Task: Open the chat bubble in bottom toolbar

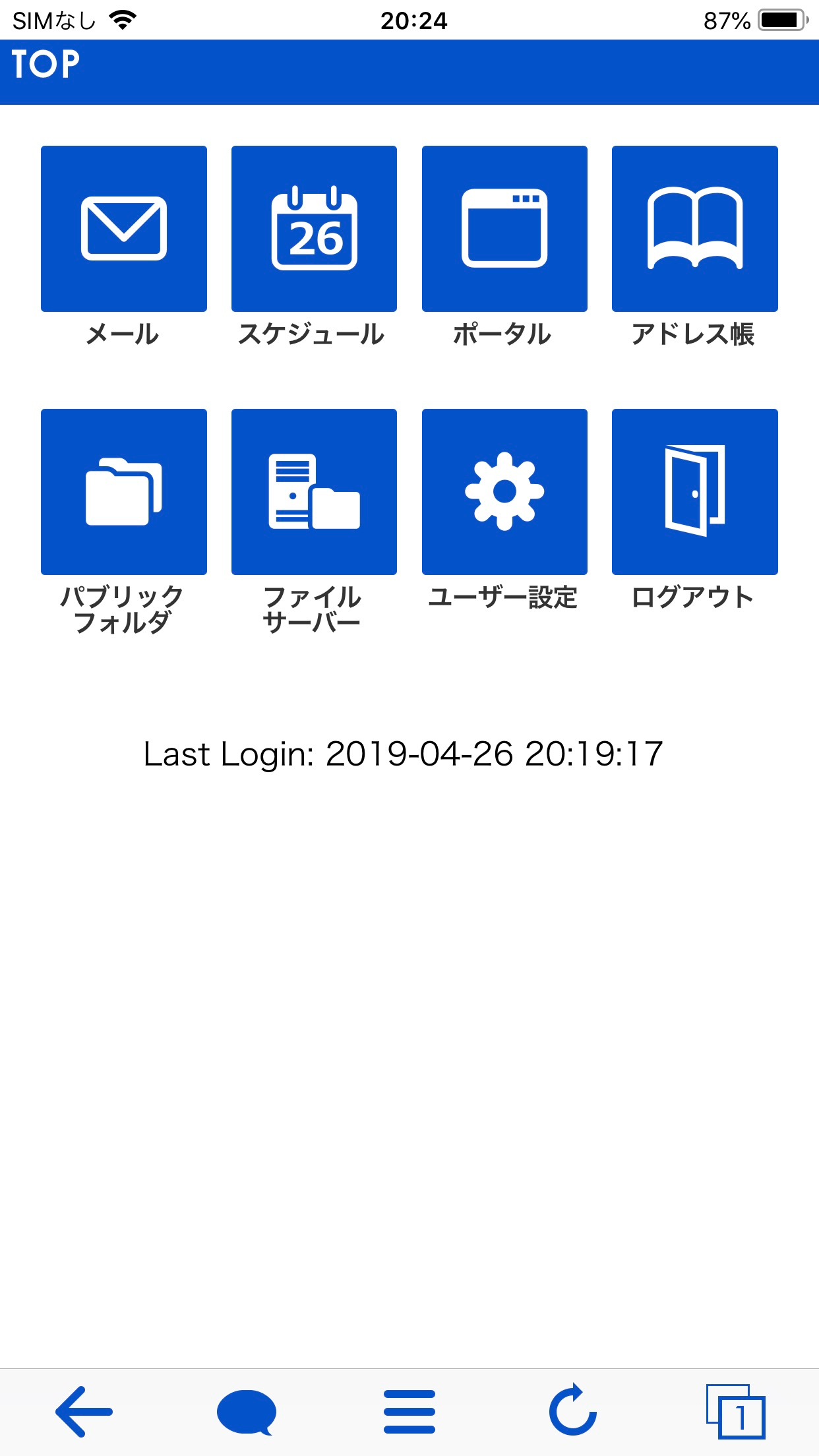Action: (x=246, y=1410)
